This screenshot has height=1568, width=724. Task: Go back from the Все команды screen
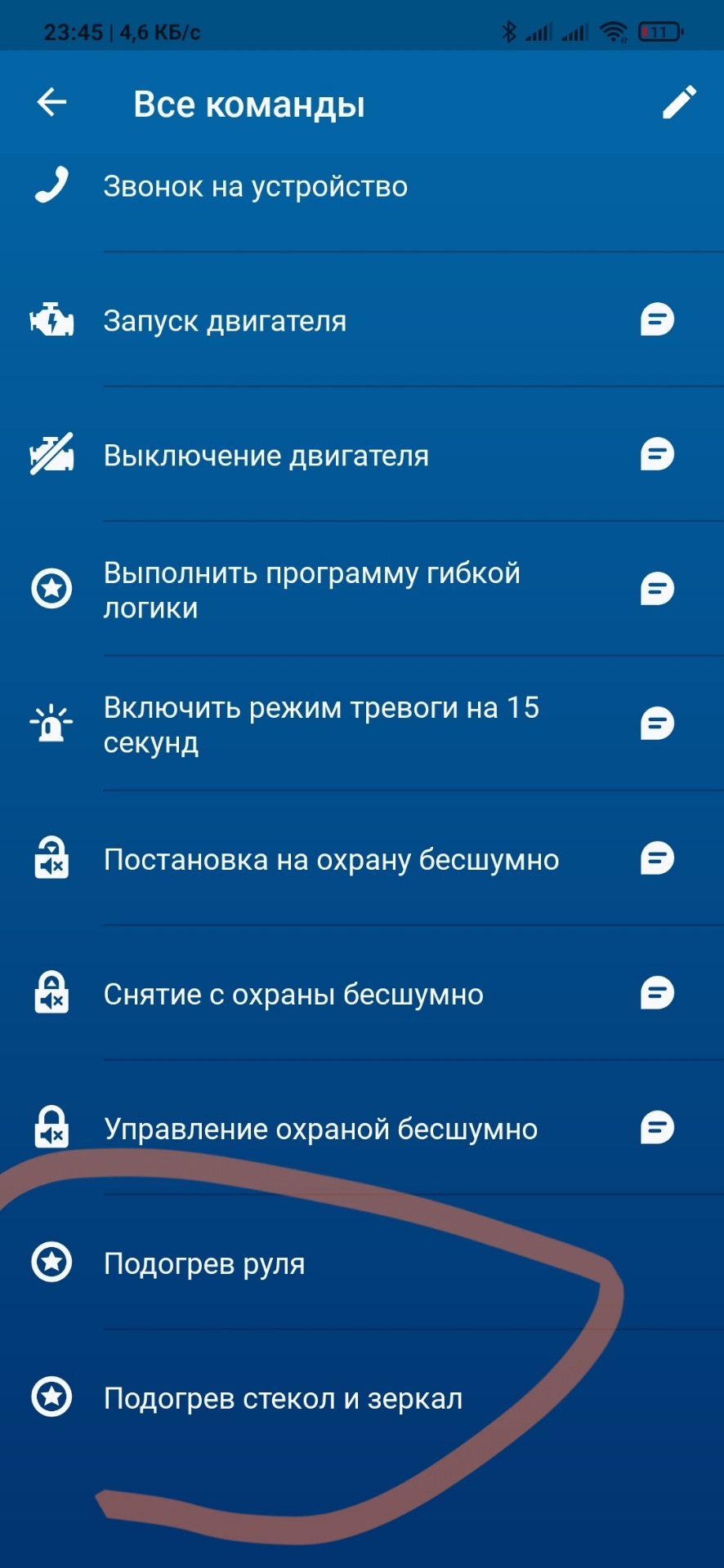[x=52, y=103]
